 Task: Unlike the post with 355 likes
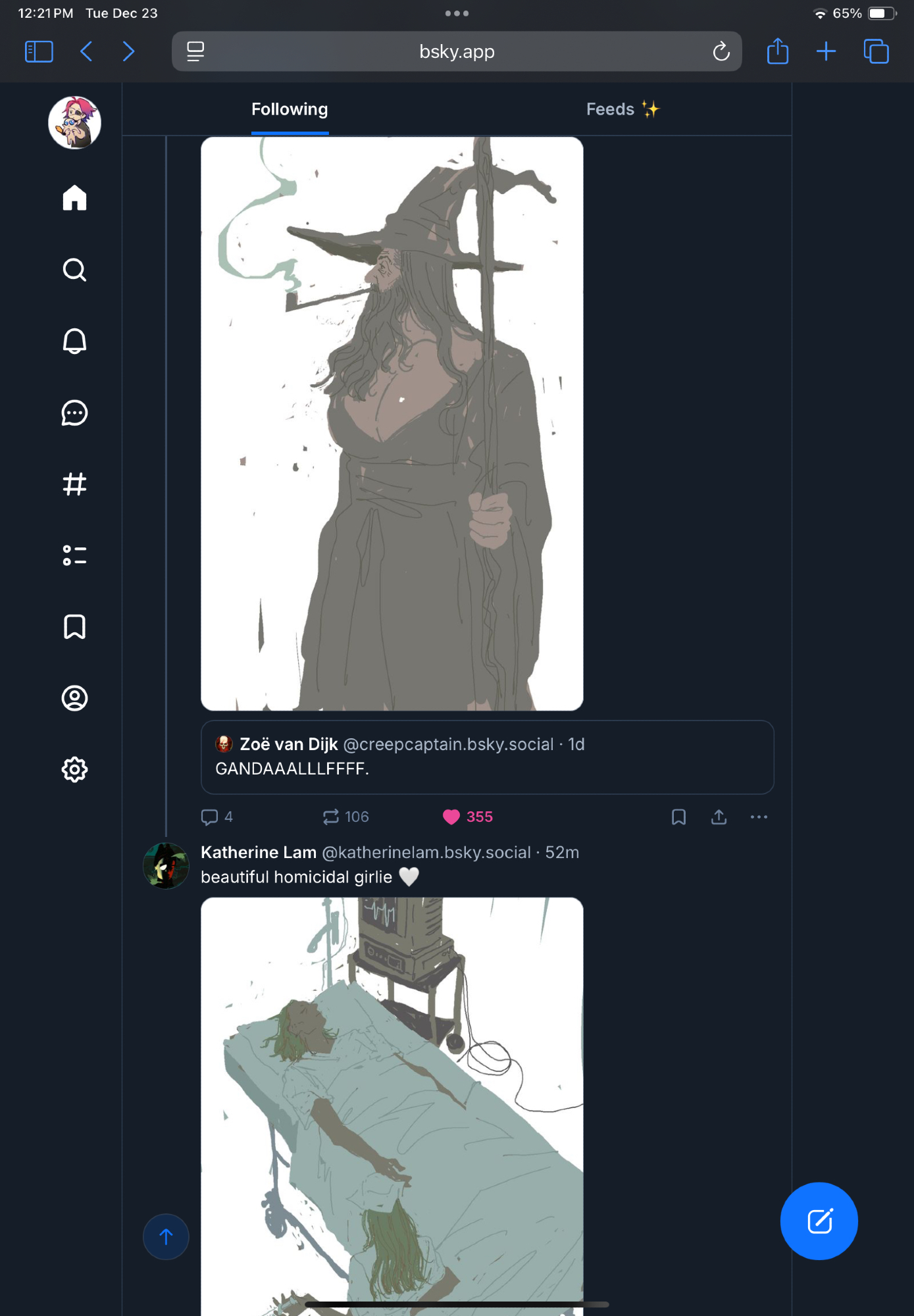coord(451,817)
